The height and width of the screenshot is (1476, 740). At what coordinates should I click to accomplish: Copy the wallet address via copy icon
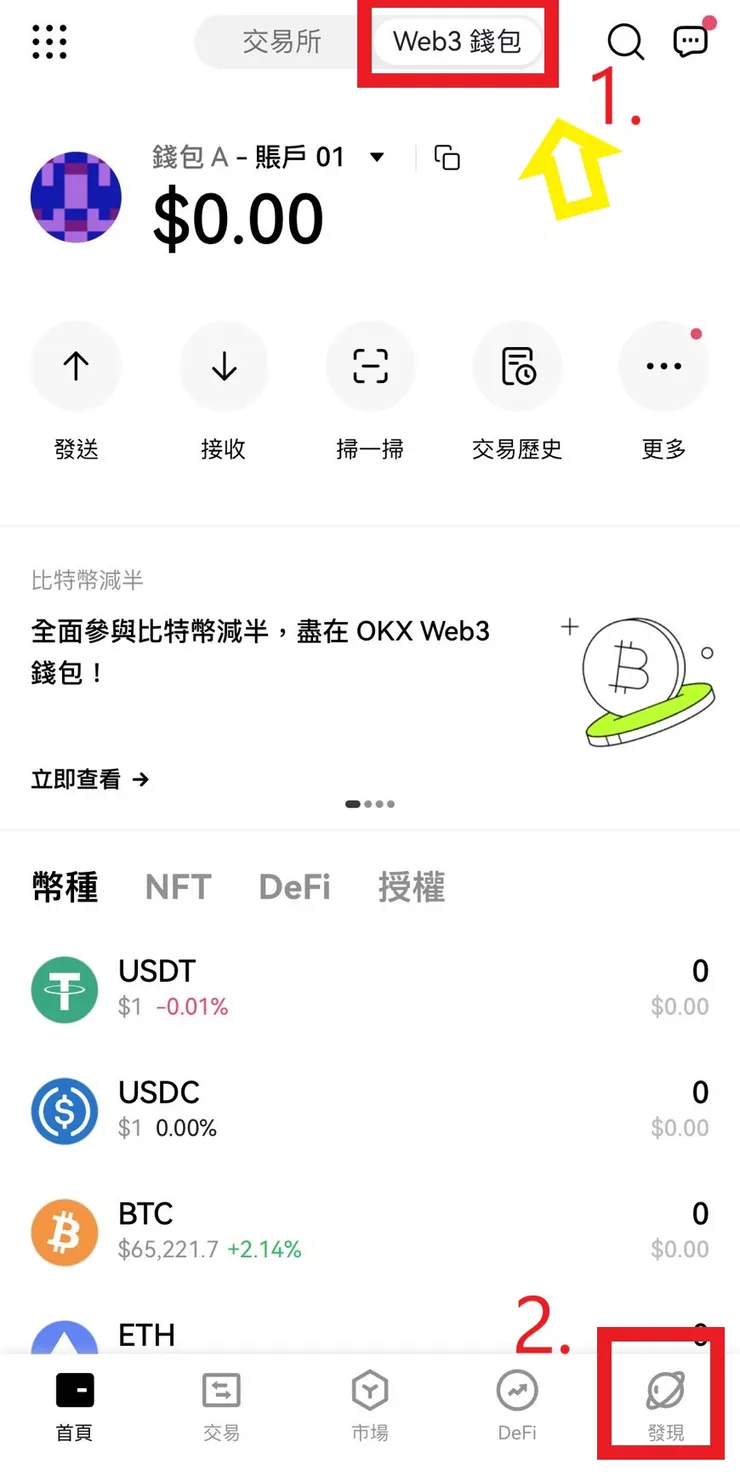click(x=447, y=157)
